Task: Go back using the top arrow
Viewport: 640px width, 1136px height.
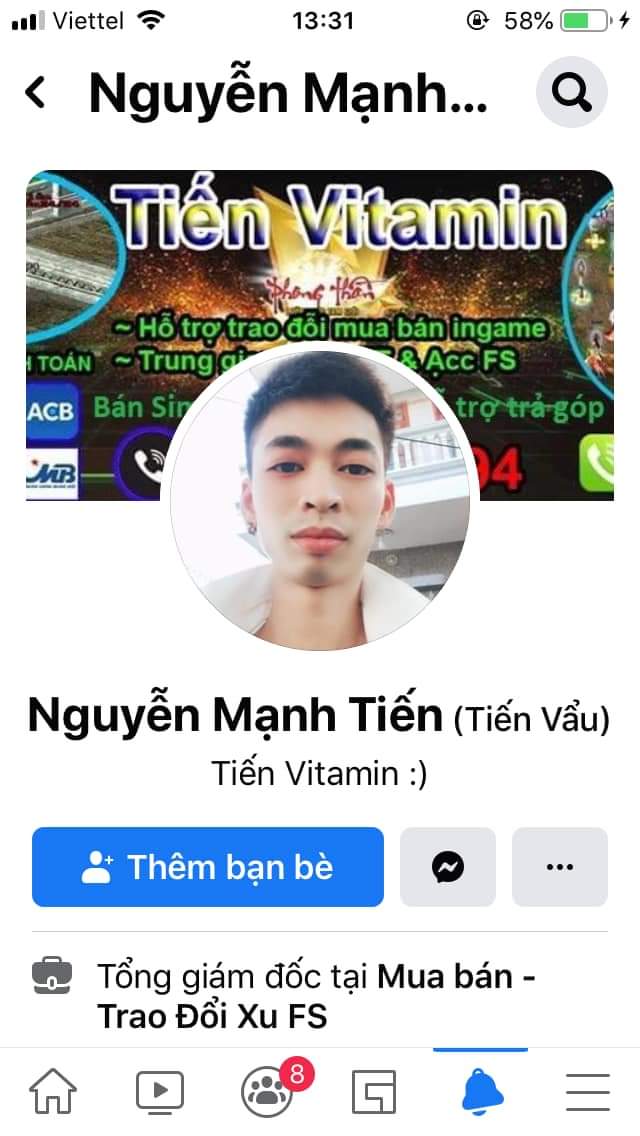Action: [36, 93]
